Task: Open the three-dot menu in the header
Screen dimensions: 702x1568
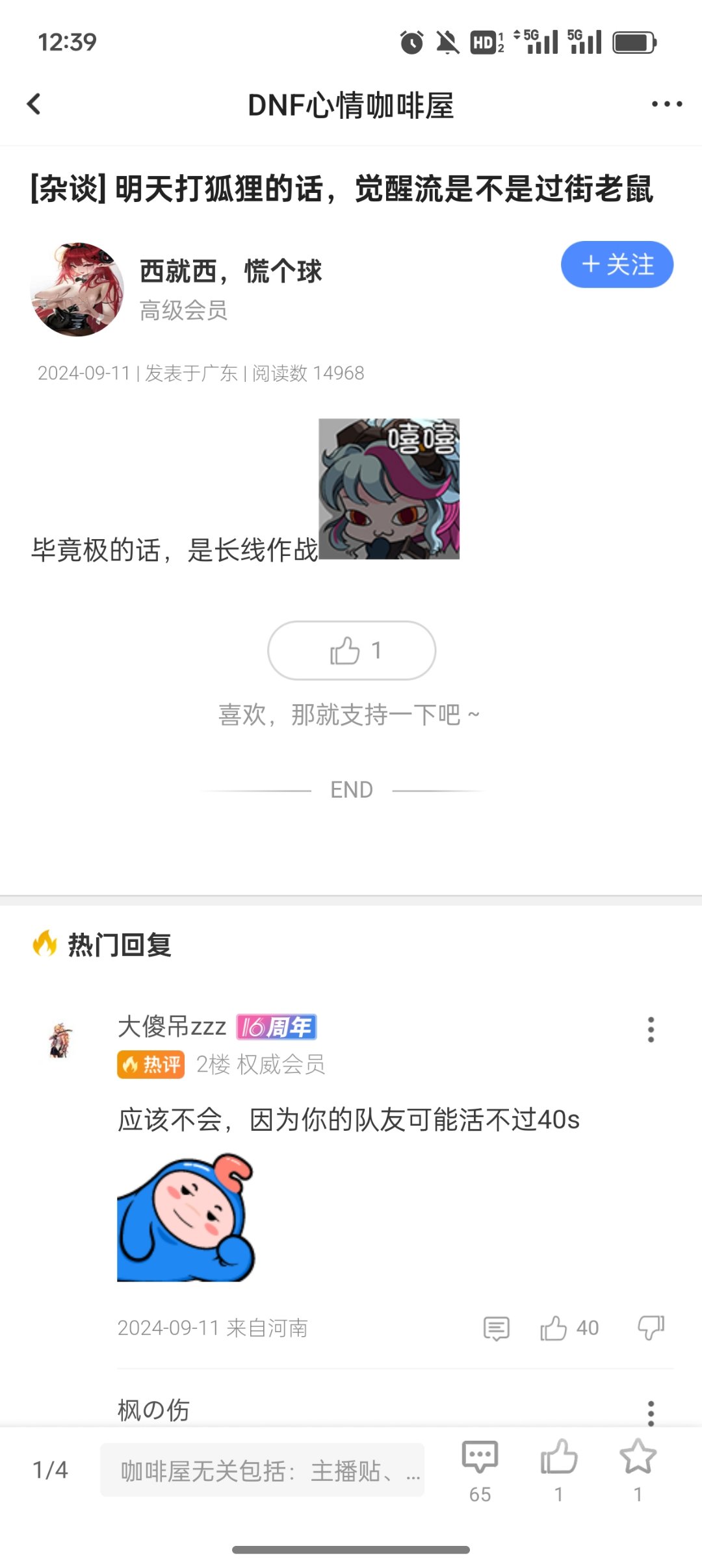Action: pyautogui.click(x=667, y=104)
